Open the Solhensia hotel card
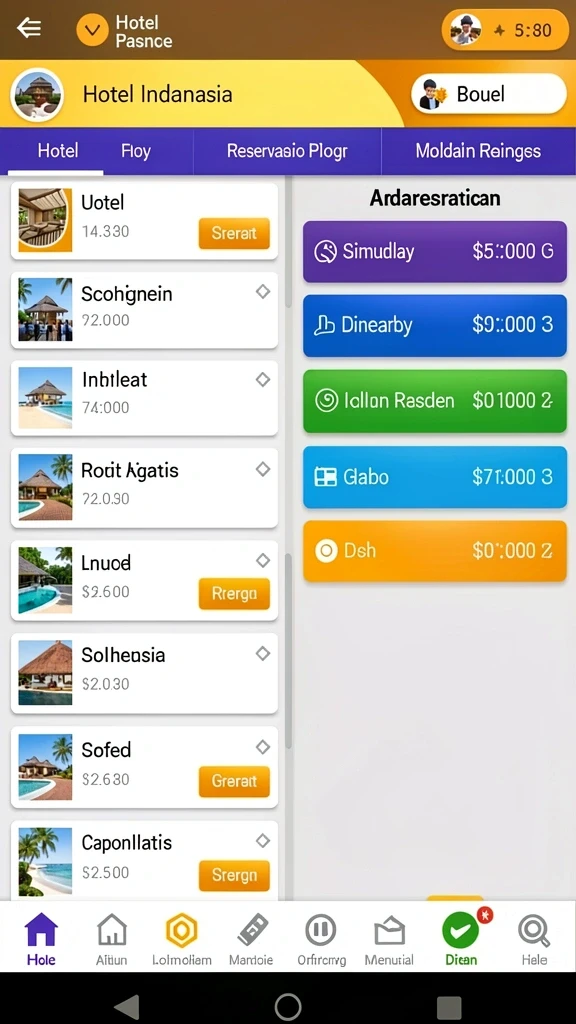Viewport: 576px width, 1024px height. [x=144, y=673]
